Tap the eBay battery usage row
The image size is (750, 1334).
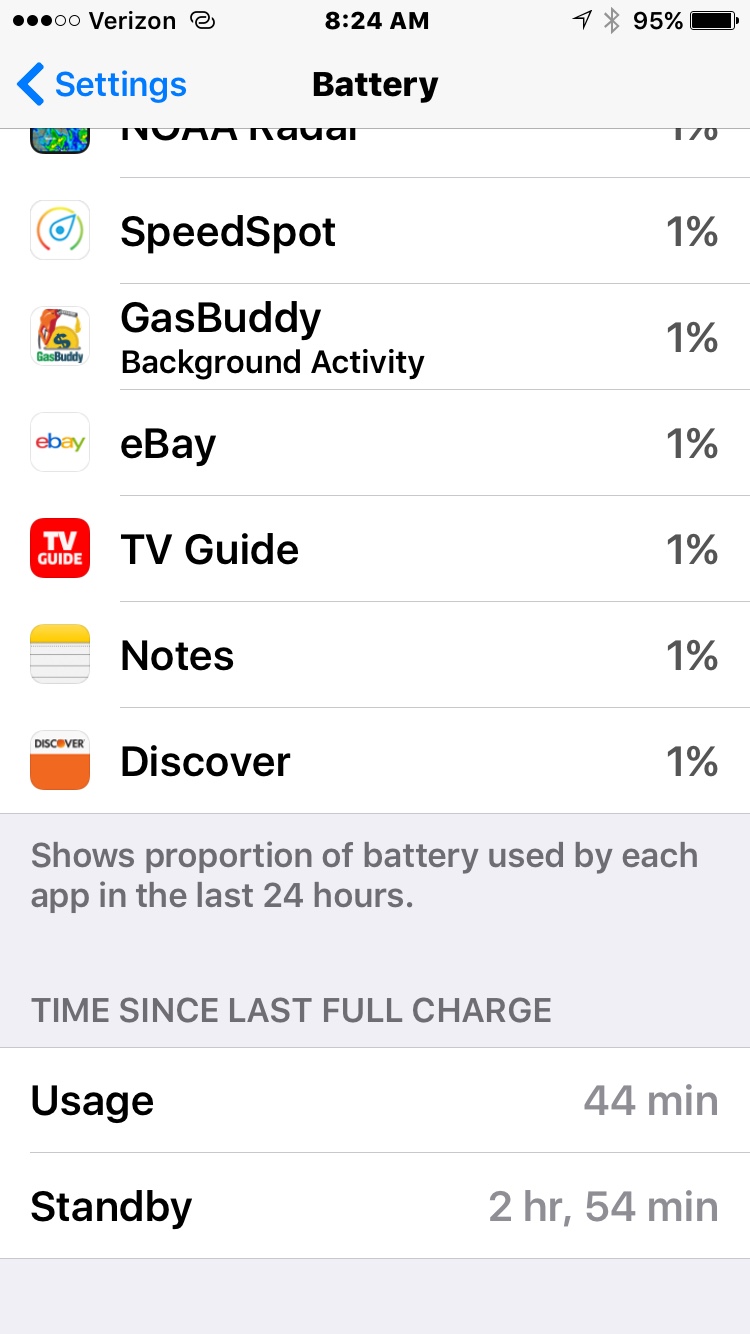click(375, 444)
